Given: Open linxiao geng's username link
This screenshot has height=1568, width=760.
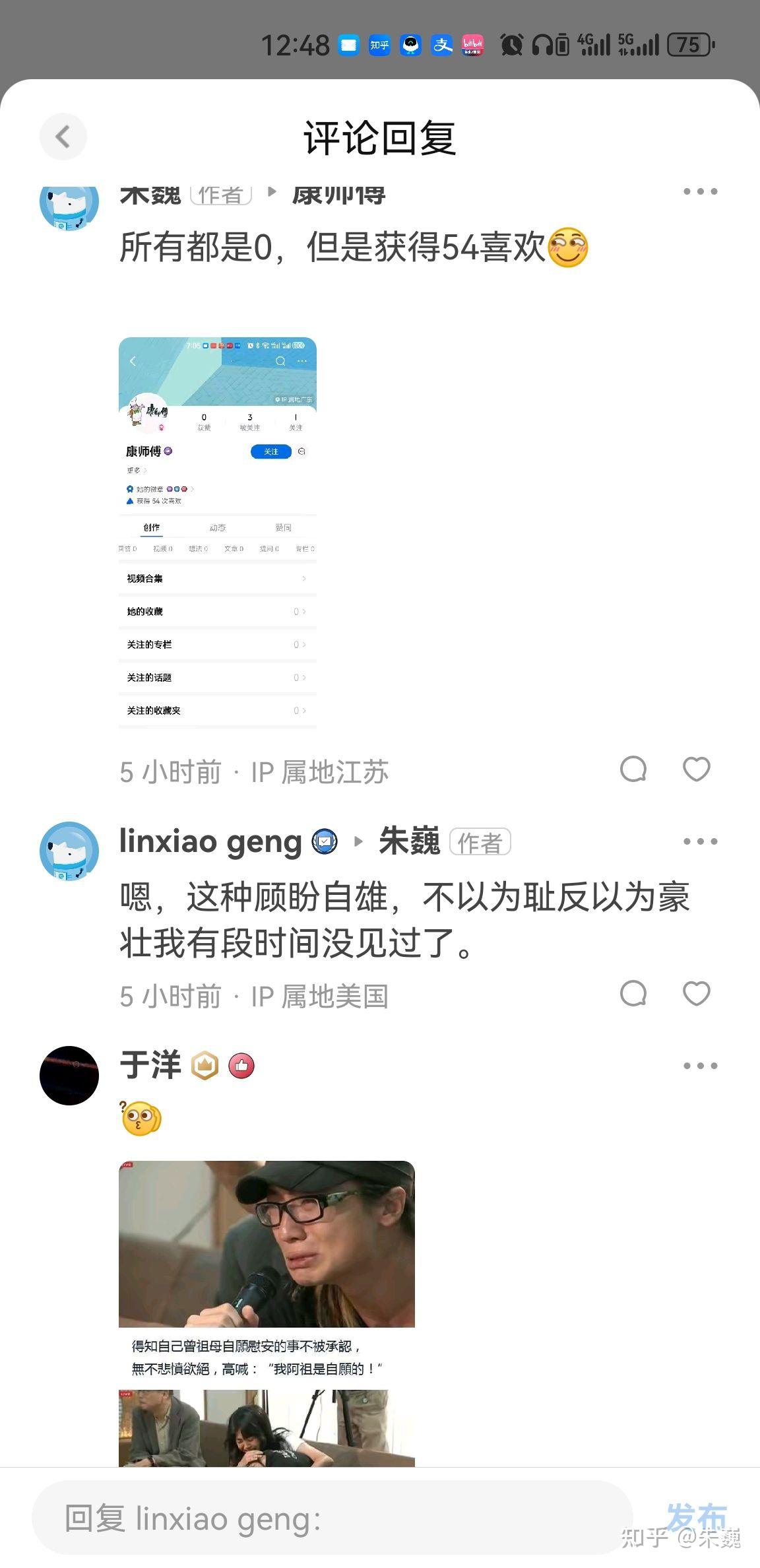Looking at the screenshot, I should [210, 841].
